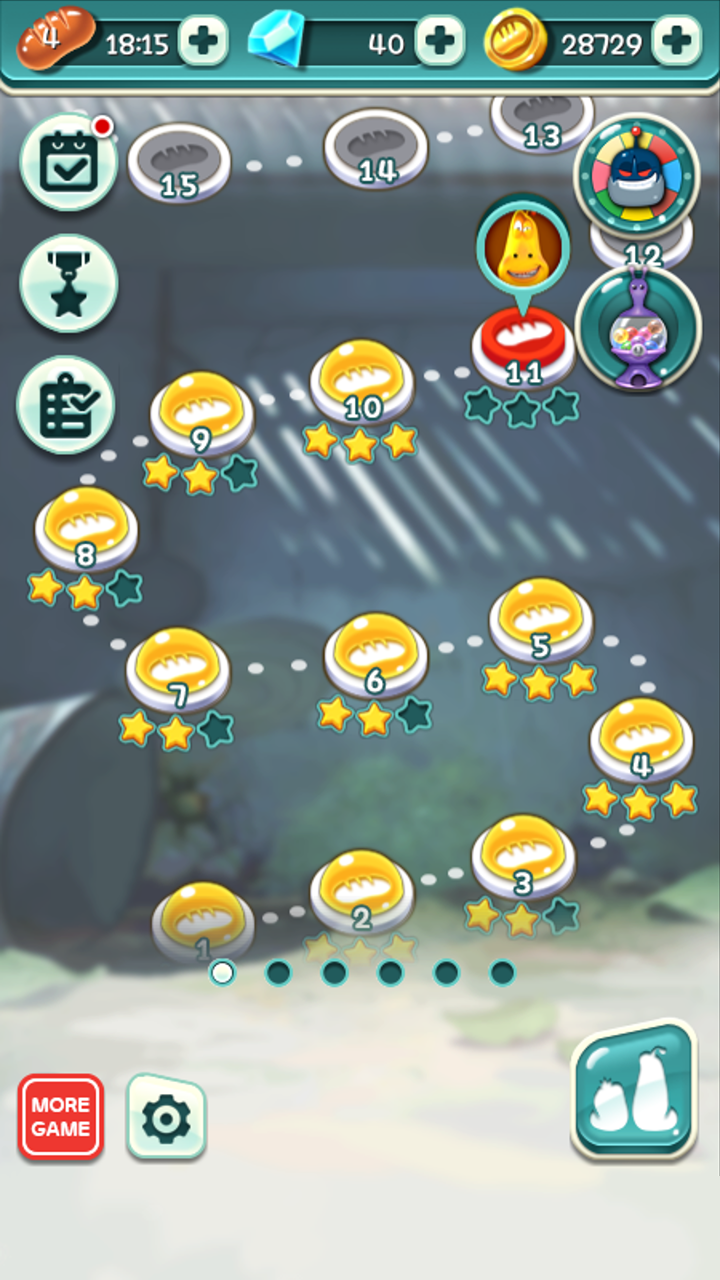The height and width of the screenshot is (1280, 720).
Task: Open the settings gear
Action: (166, 1118)
